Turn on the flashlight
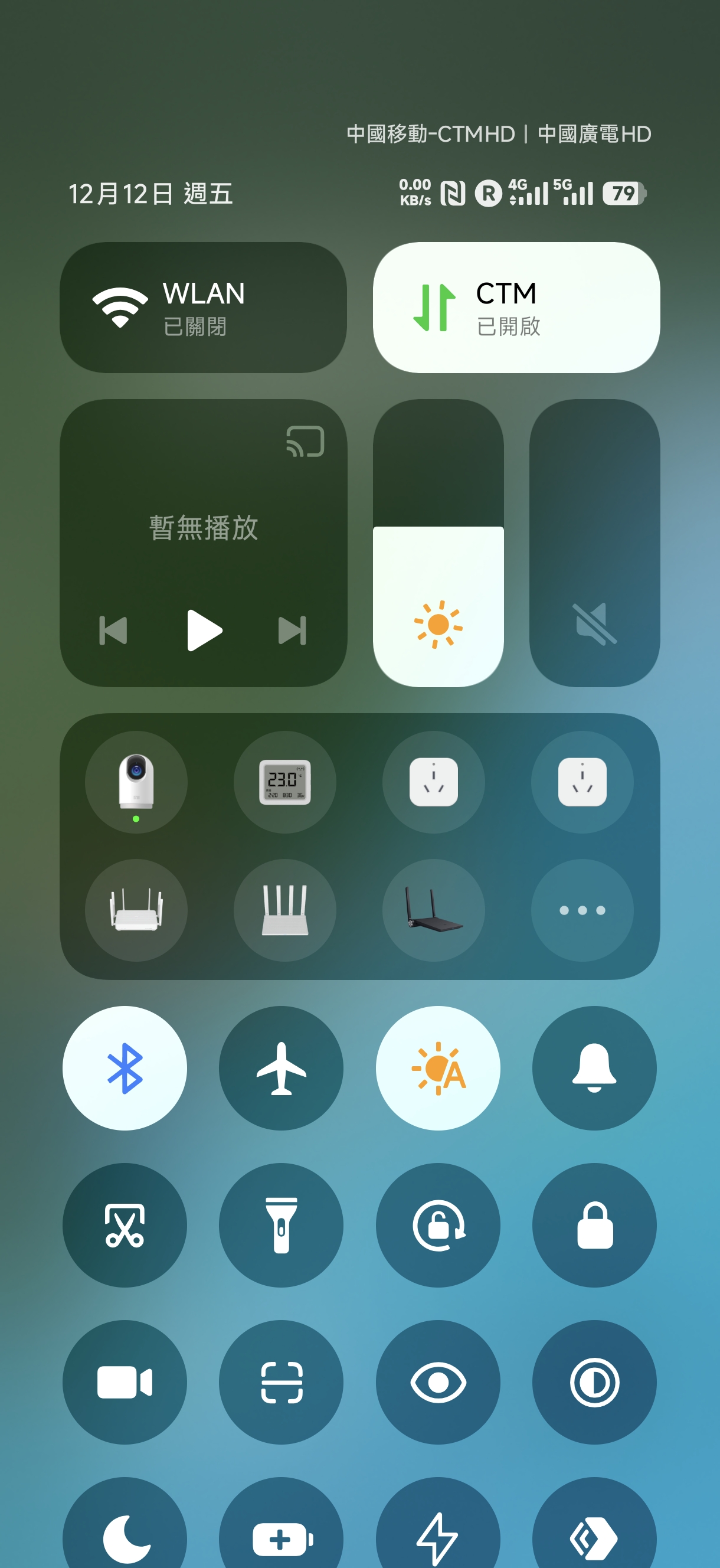This screenshot has width=720, height=1568. (281, 1224)
